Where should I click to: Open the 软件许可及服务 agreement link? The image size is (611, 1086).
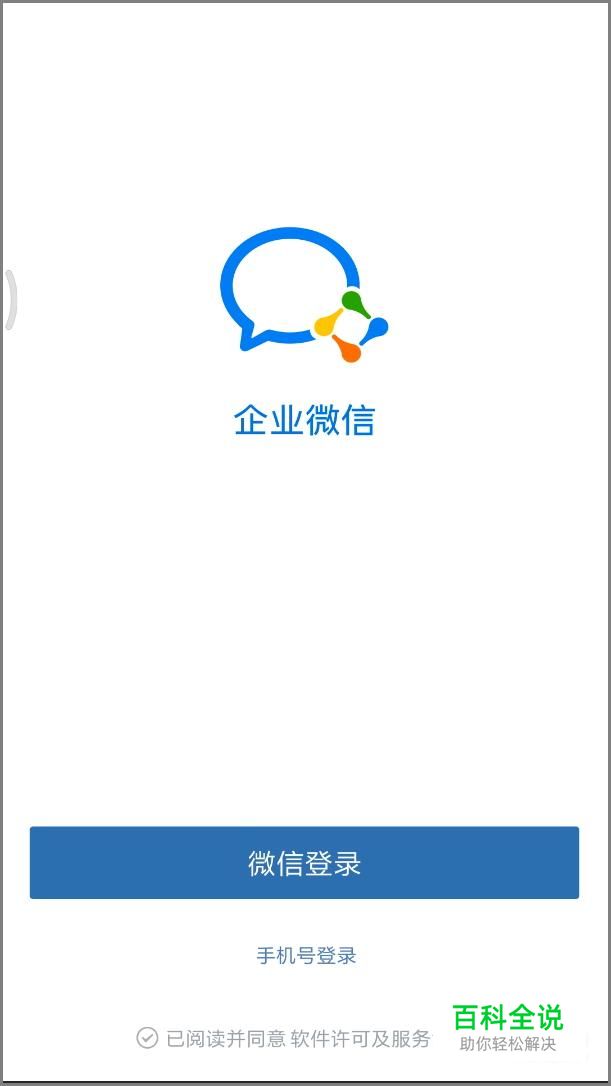point(361,1038)
